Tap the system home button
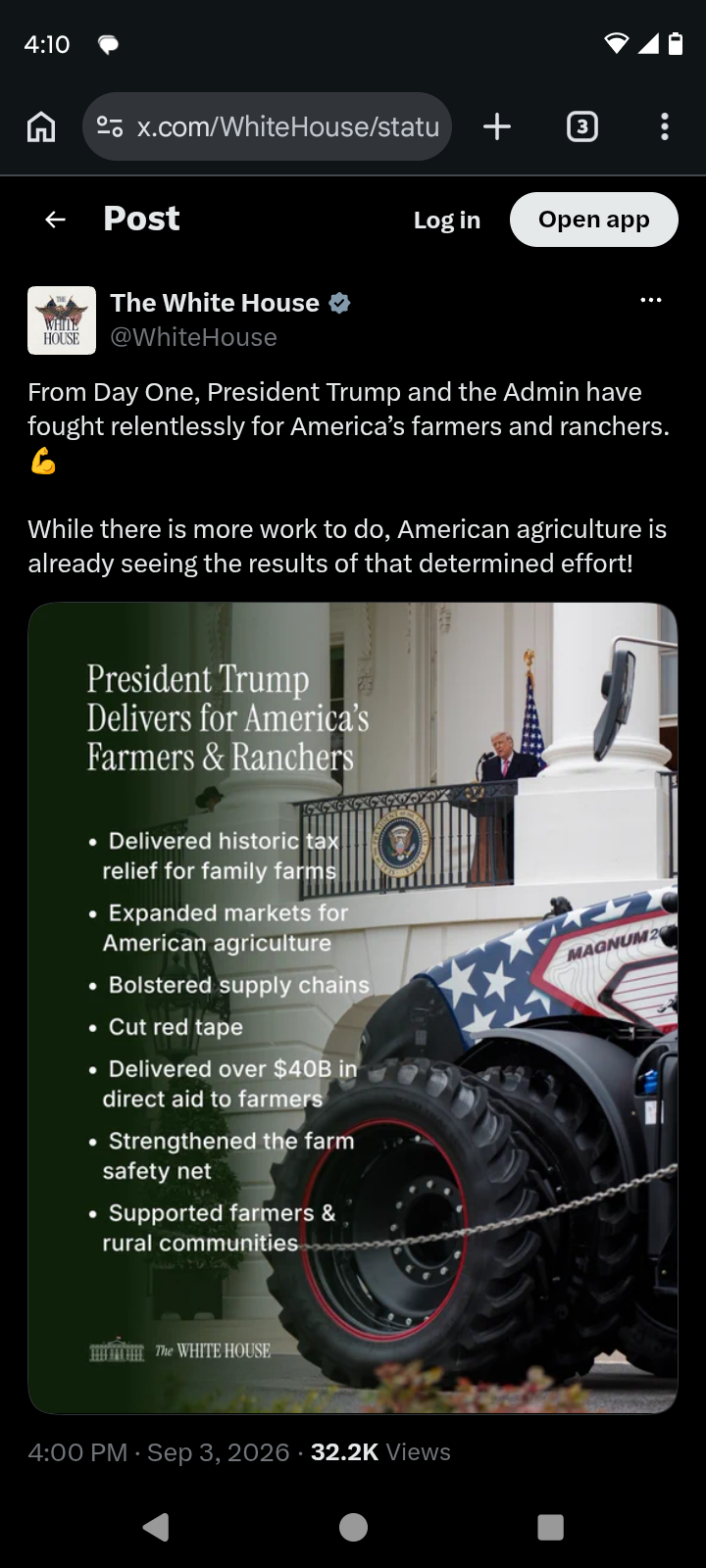 tap(353, 1527)
